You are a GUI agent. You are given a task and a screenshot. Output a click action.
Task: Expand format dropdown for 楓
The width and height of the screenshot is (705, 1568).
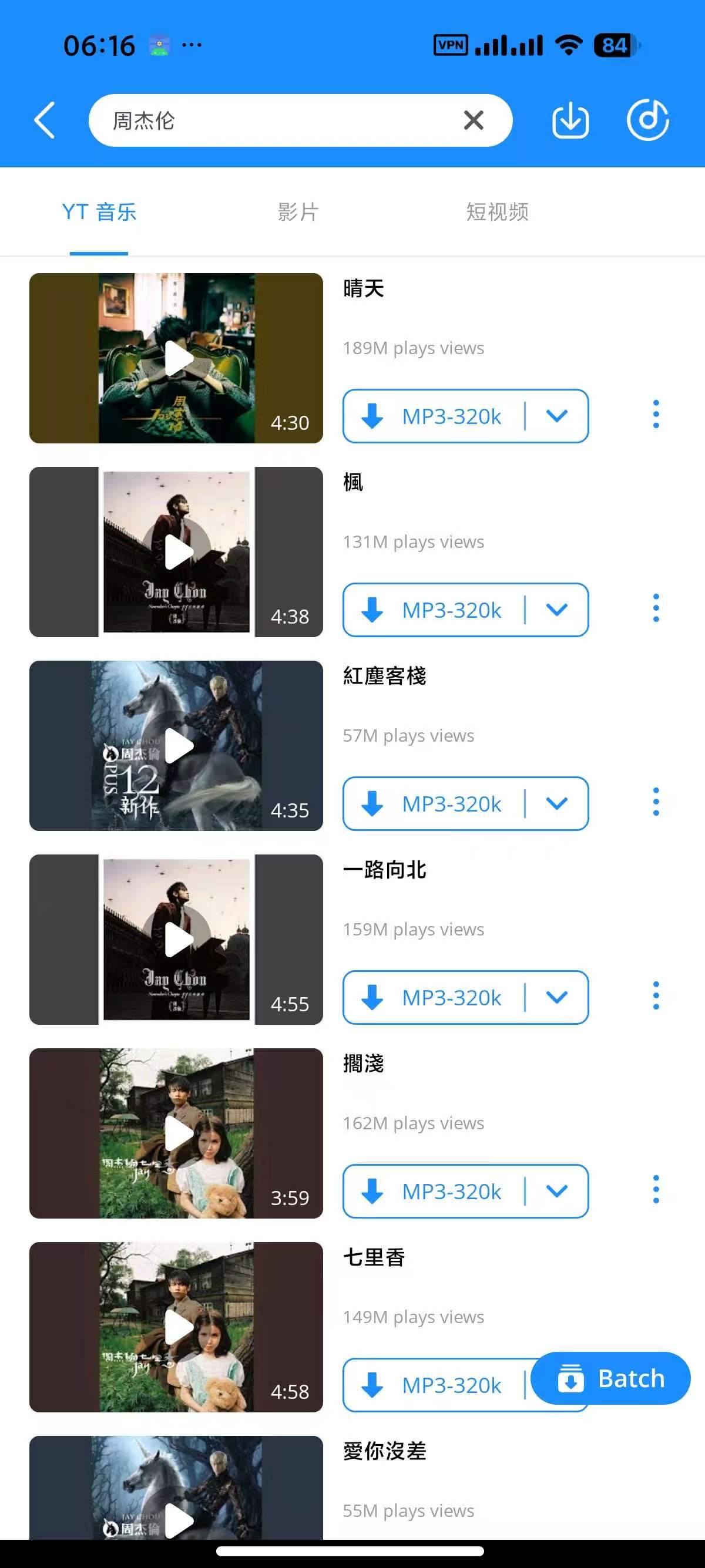[x=557, y=610]
